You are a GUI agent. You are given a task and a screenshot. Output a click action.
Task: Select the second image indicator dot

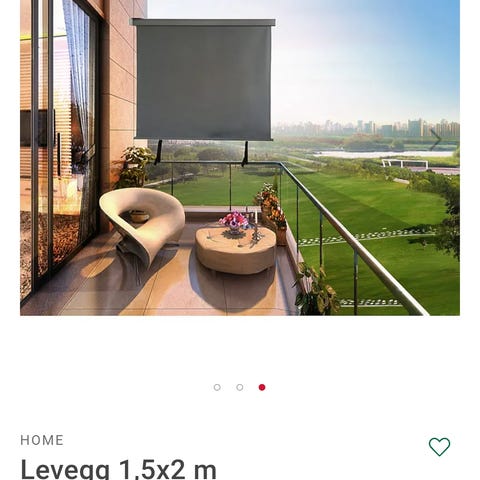click(x=240, y=387)
